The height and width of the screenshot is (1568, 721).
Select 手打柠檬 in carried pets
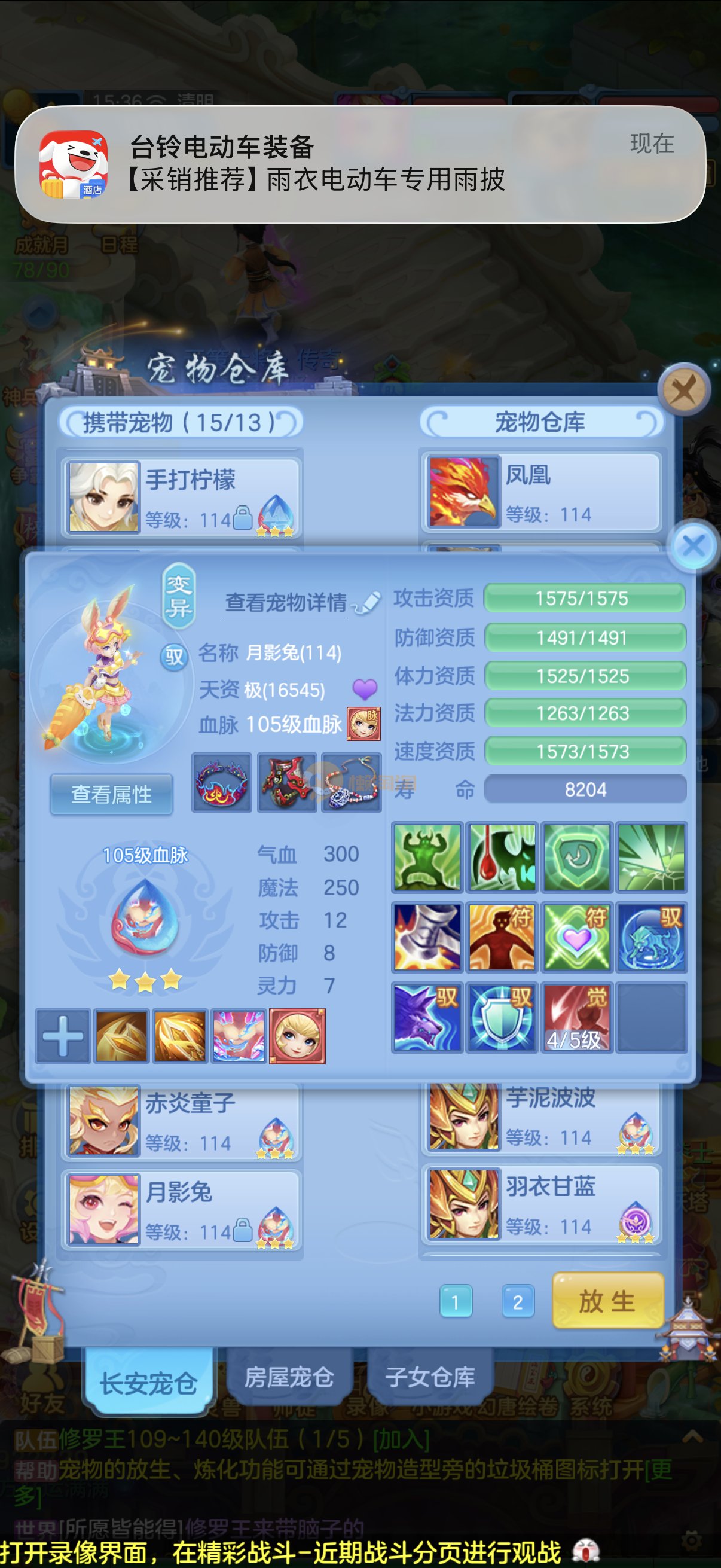[181, 497]
